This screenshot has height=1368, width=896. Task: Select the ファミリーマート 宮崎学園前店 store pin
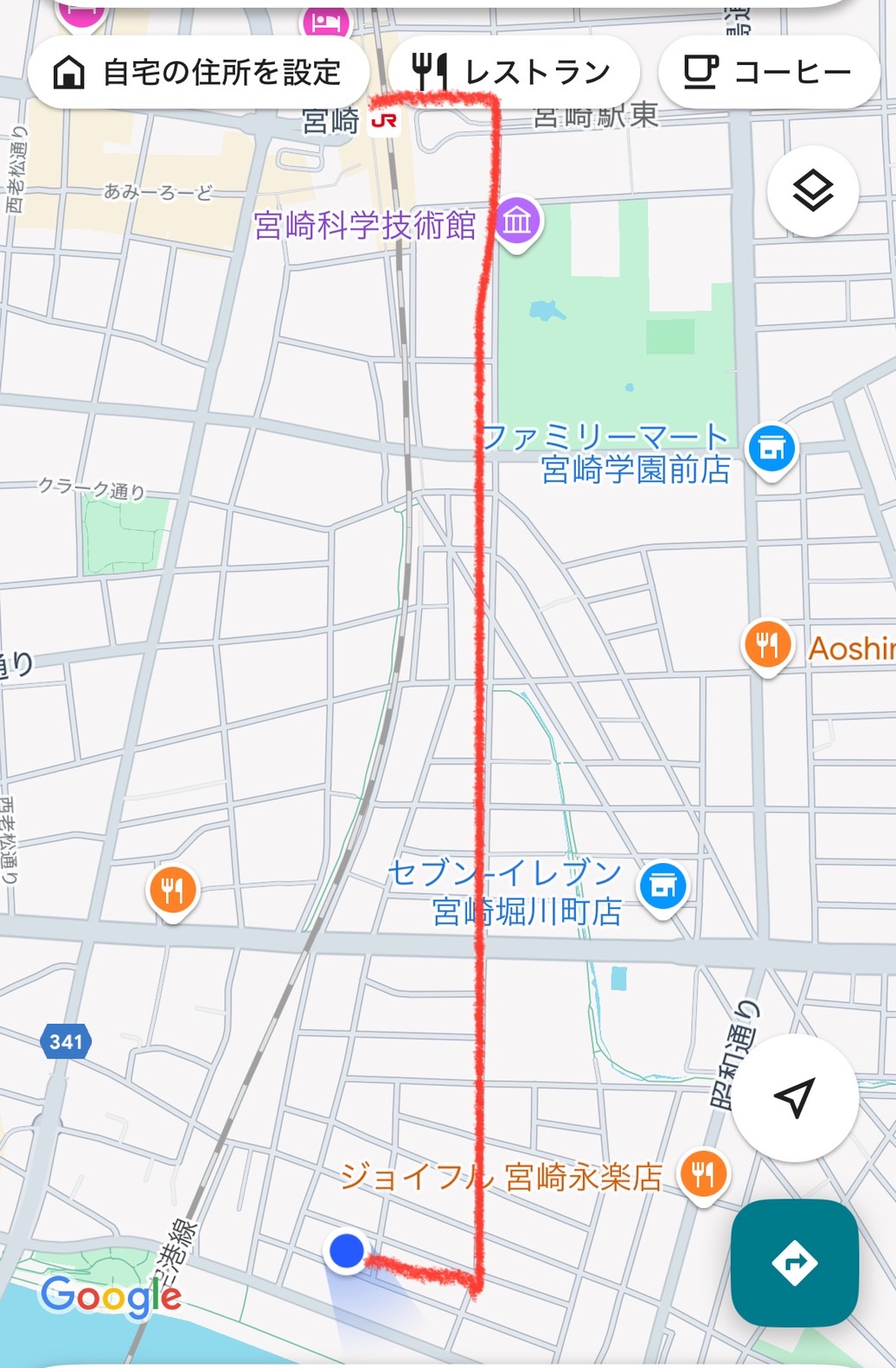pyautogui.click(x=771, y=449)
